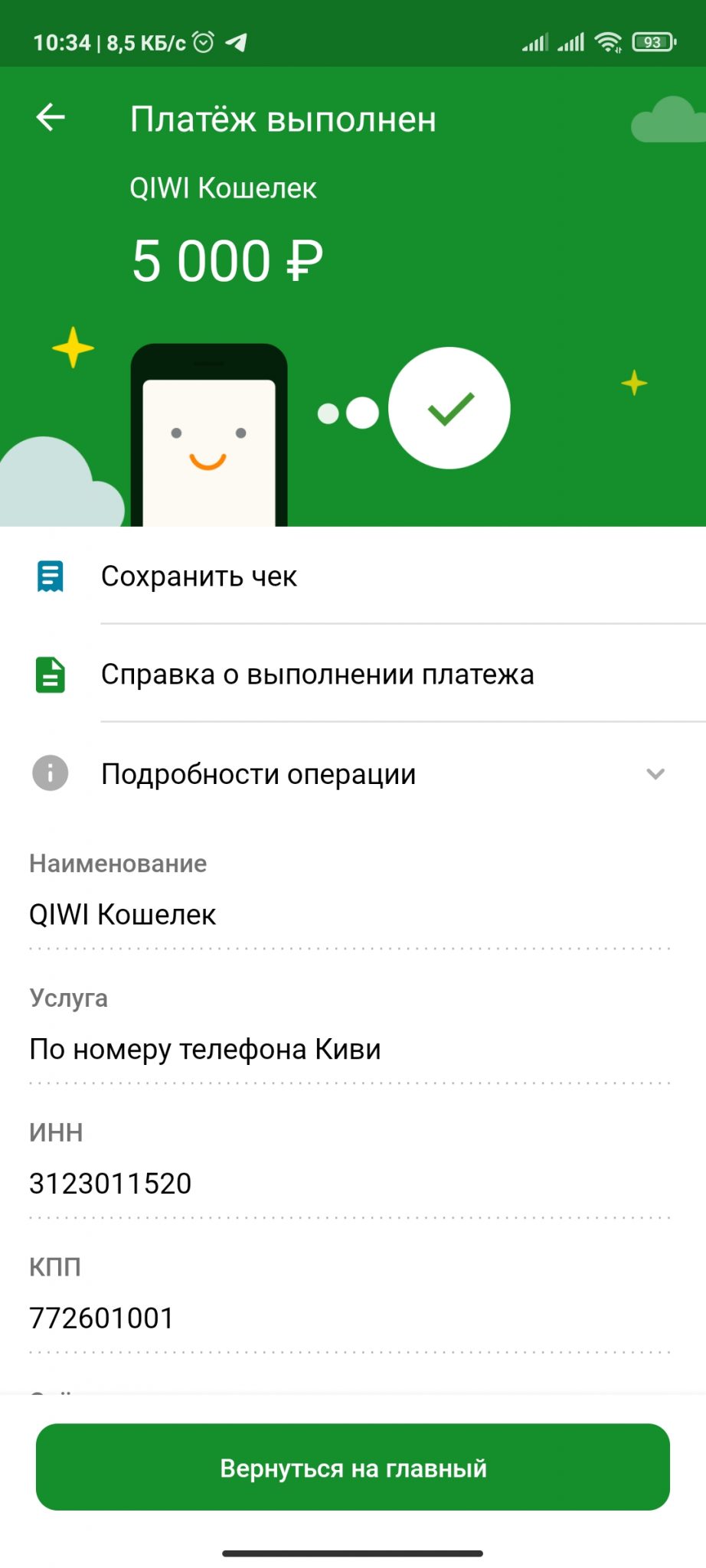
Task: Open Сохранить чек to save receipt
Action: (353, 576)
